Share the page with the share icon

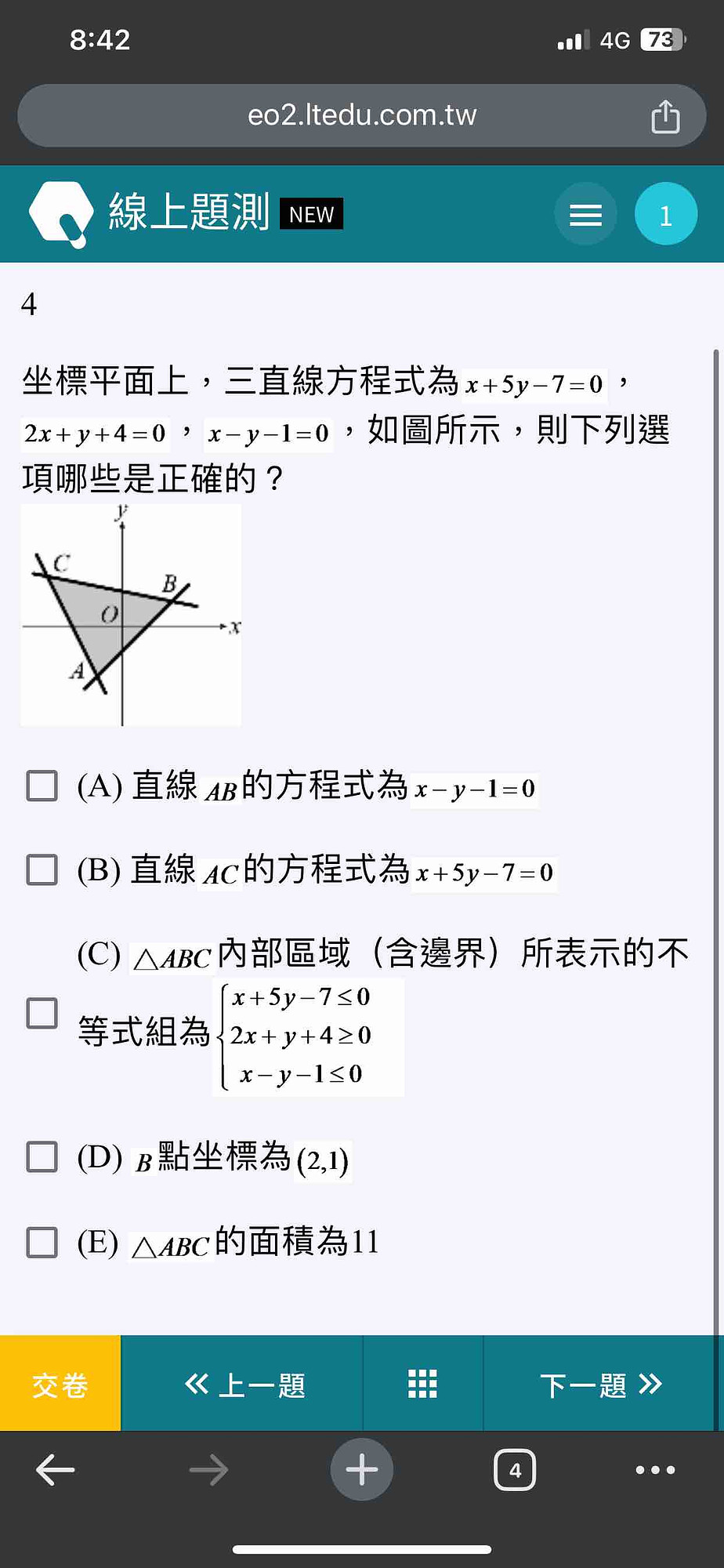pyautogui.click(x=665, y=116)
